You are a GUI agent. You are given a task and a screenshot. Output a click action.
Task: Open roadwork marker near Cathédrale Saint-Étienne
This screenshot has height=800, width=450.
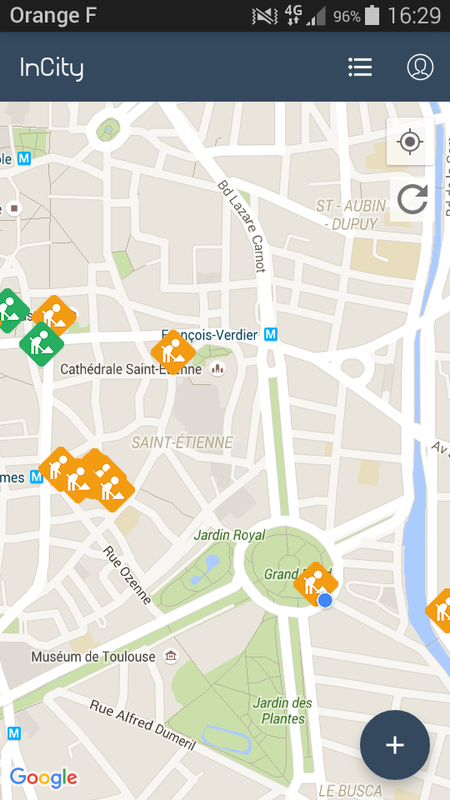(173, 352)
